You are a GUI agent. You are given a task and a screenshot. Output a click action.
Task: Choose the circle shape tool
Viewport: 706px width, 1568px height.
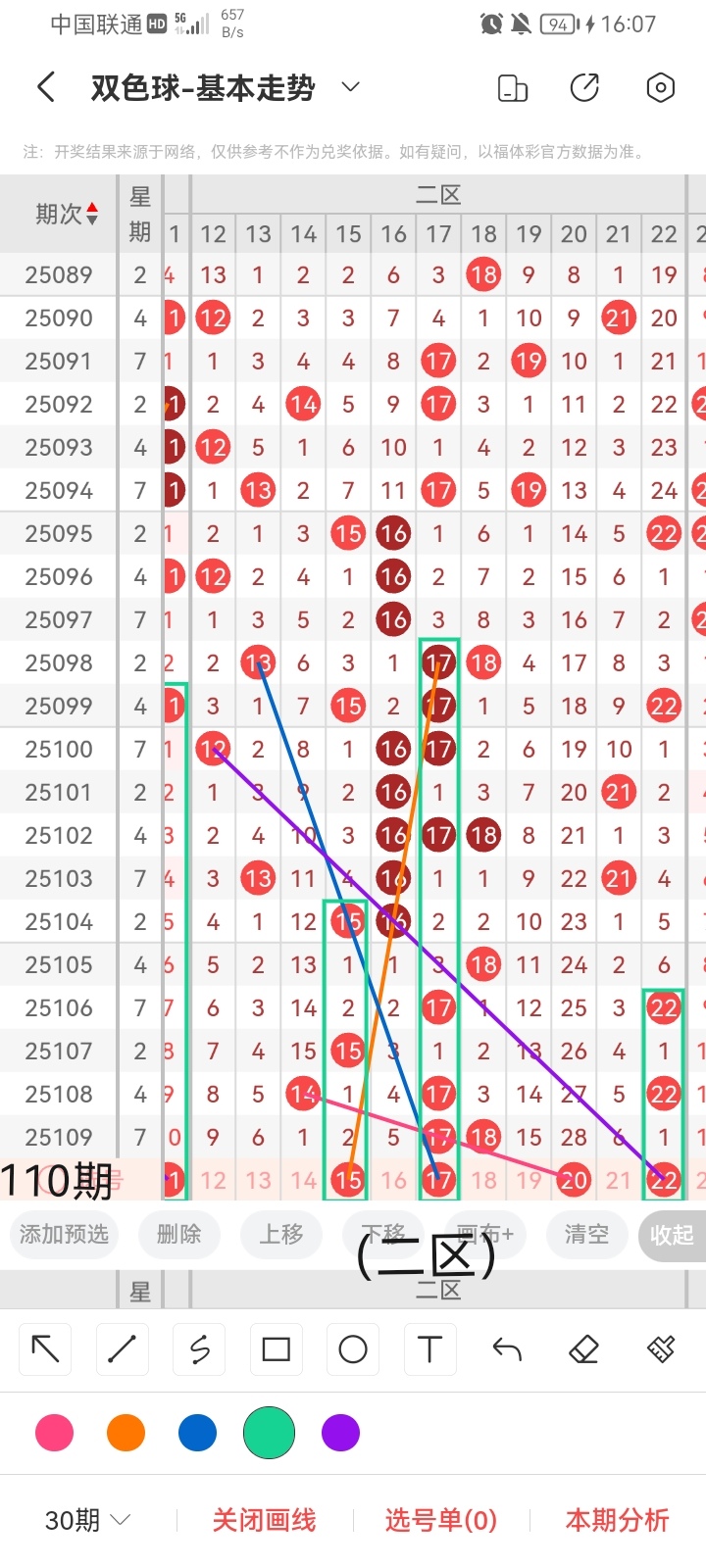point(353,1349)
